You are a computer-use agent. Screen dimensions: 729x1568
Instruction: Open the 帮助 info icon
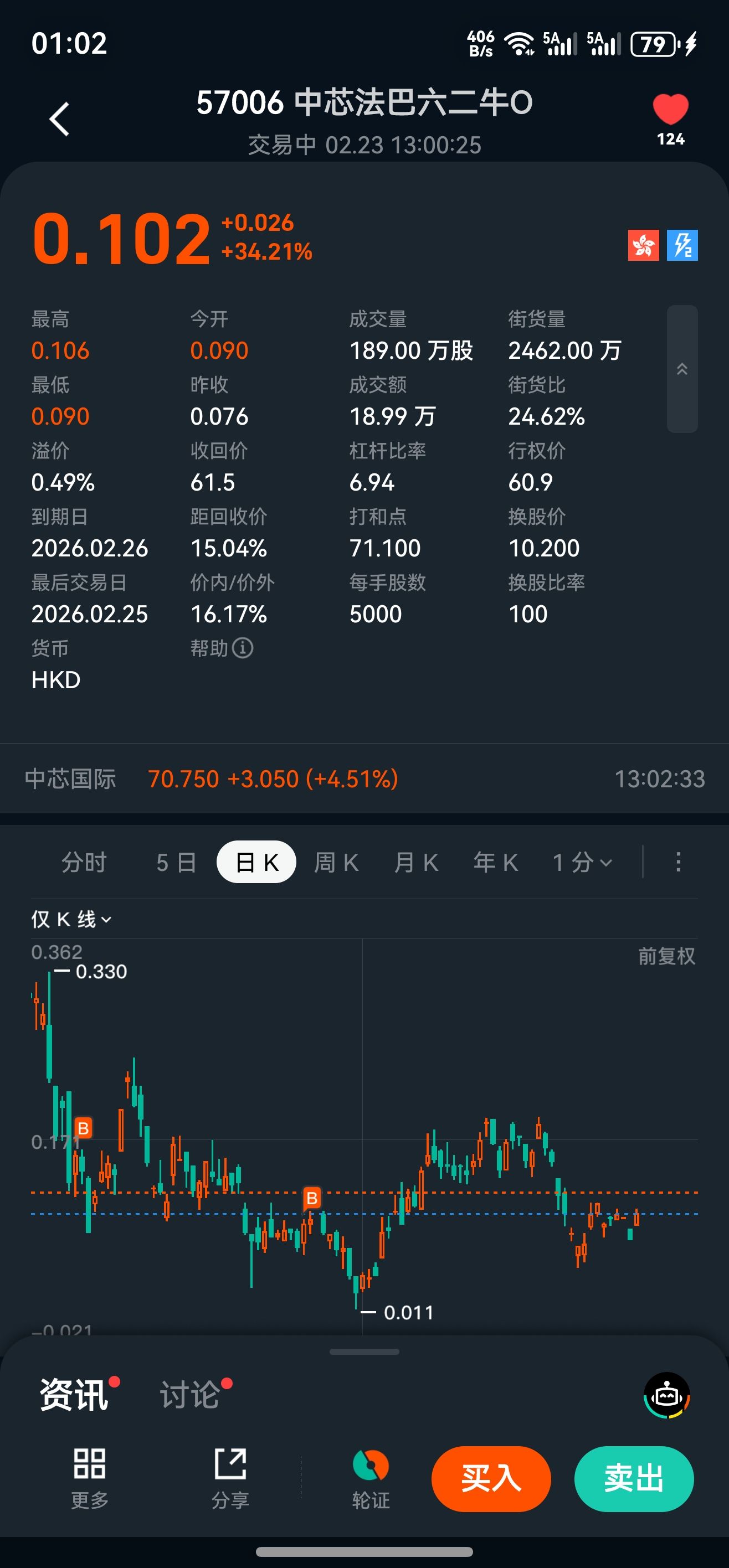(243, 648)
